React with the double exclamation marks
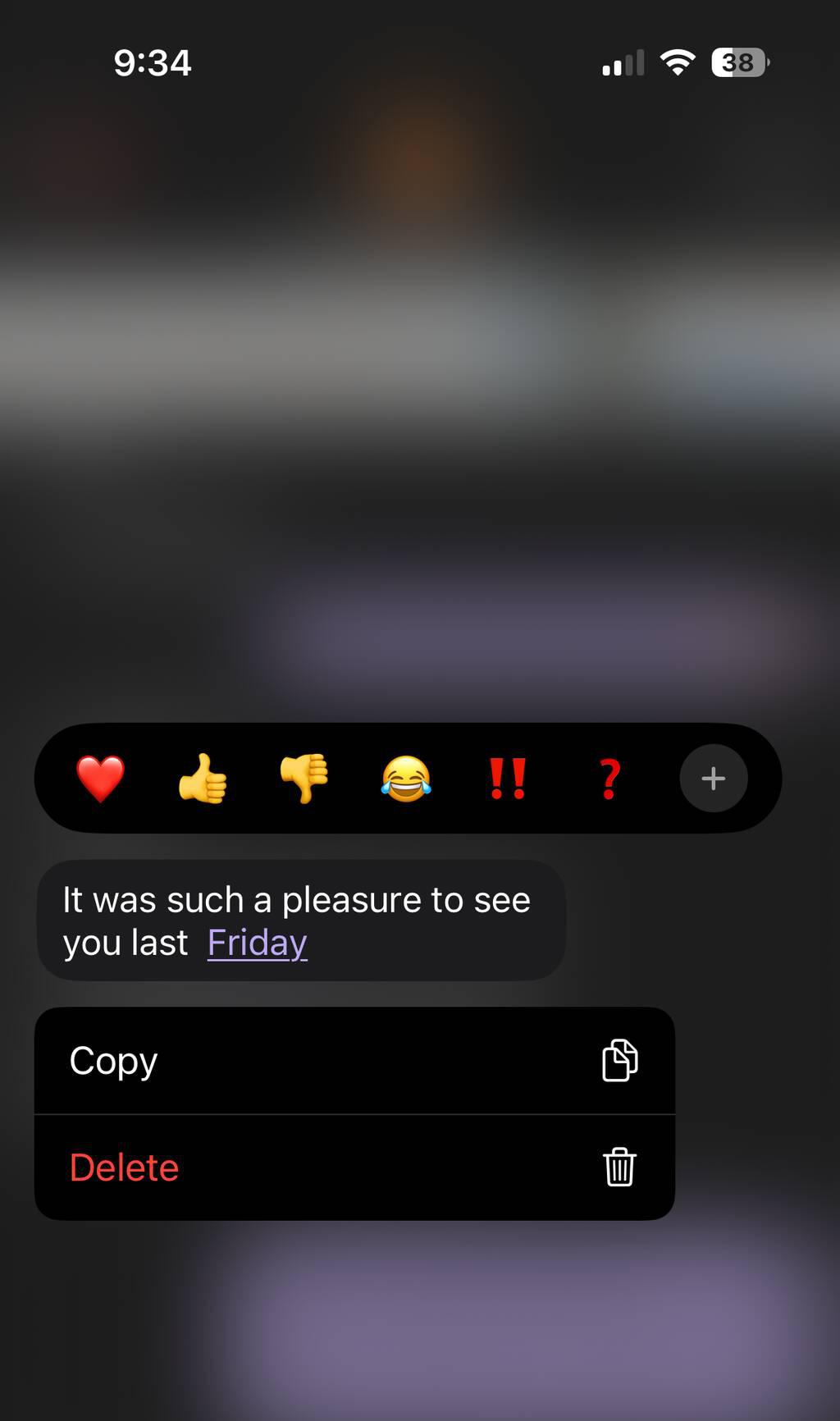The width and height of the screenshot is (840, 1421). click(x=507, y=778)
